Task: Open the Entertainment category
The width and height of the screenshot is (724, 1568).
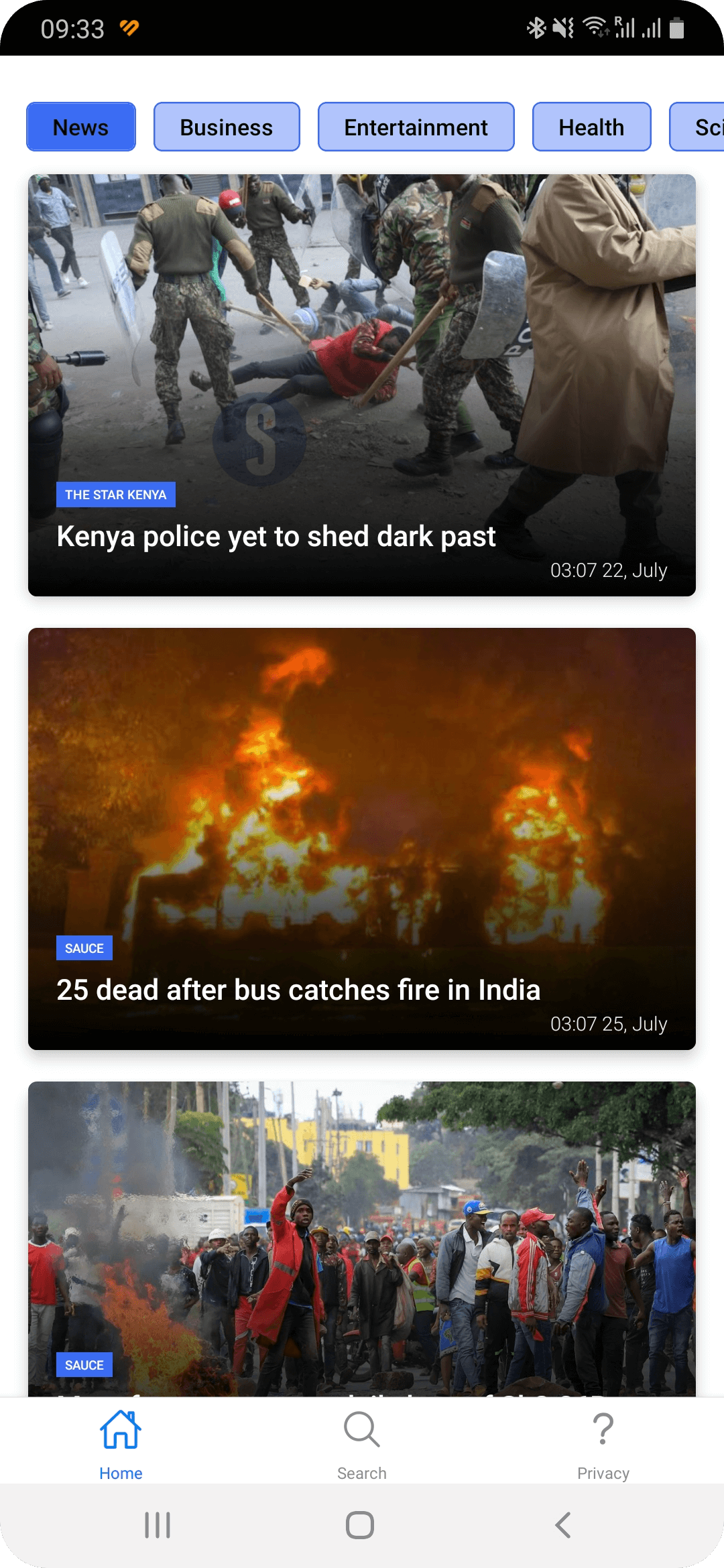Action: coord(416,127)
